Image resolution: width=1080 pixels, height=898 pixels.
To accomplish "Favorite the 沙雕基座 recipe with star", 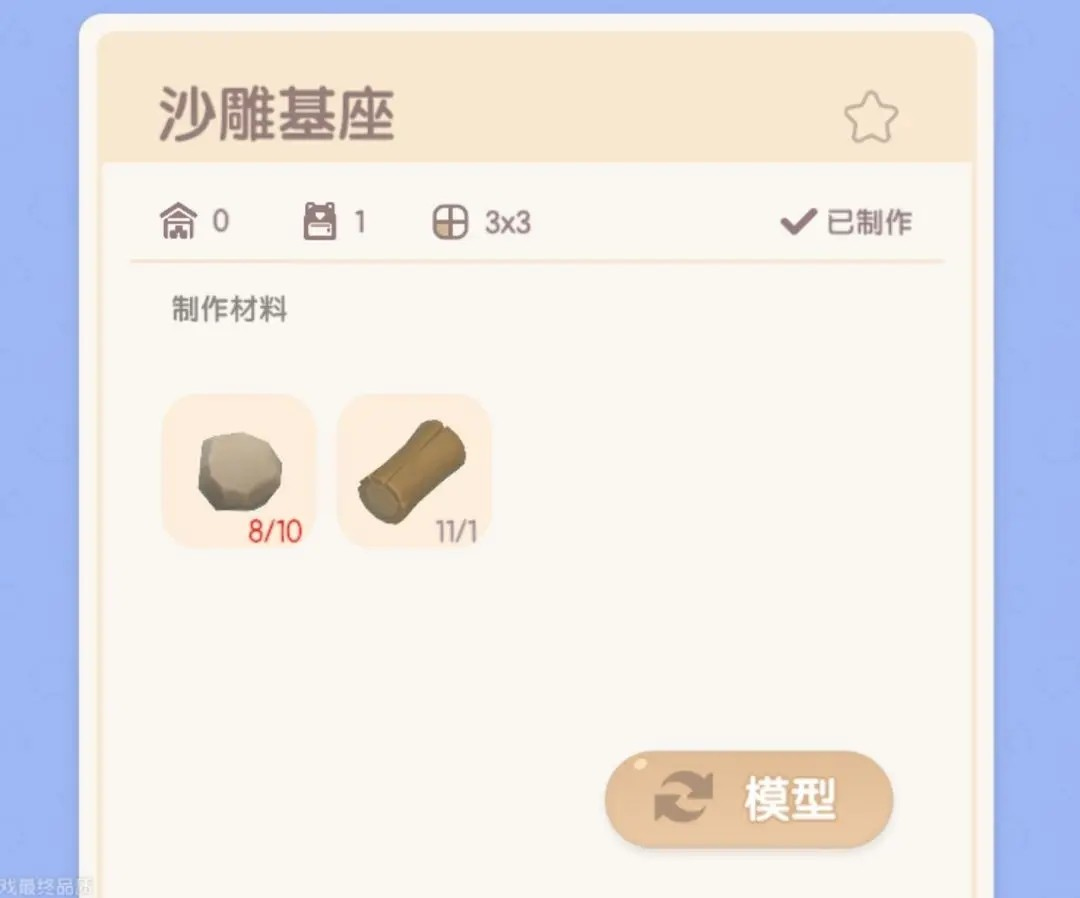I will tap(870, 118).
